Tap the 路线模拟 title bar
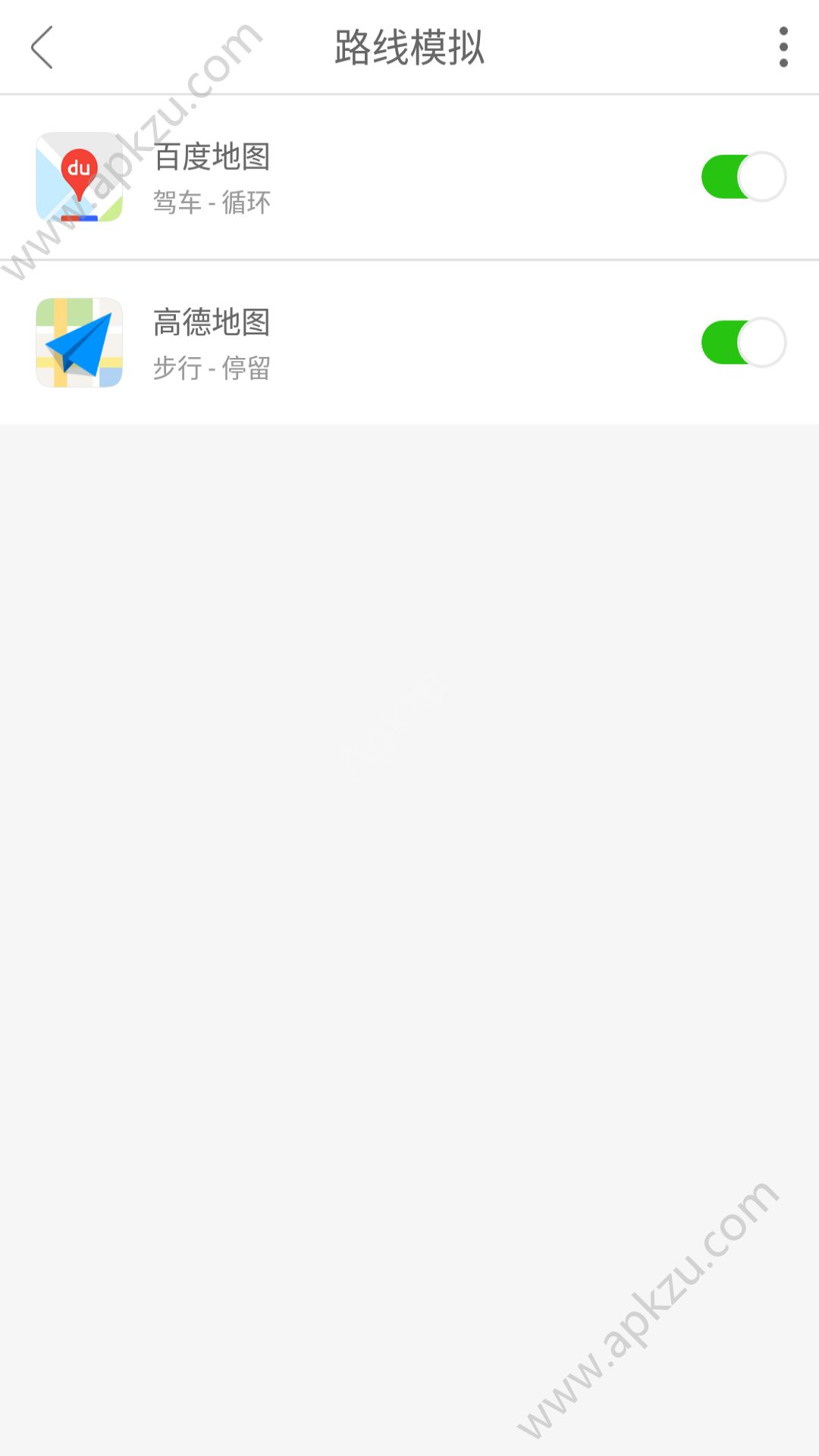 (409, 47)
